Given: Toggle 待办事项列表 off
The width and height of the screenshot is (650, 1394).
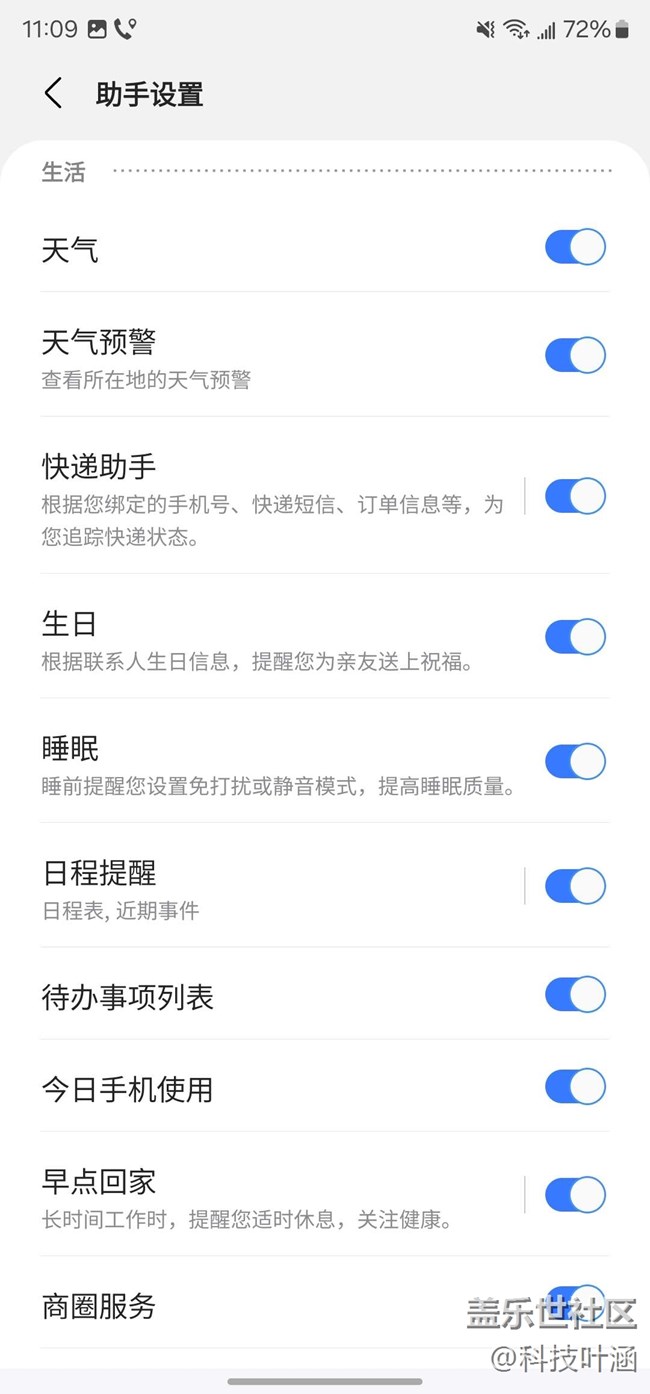Looking at the screenshot, I should (x=575, y=995).
